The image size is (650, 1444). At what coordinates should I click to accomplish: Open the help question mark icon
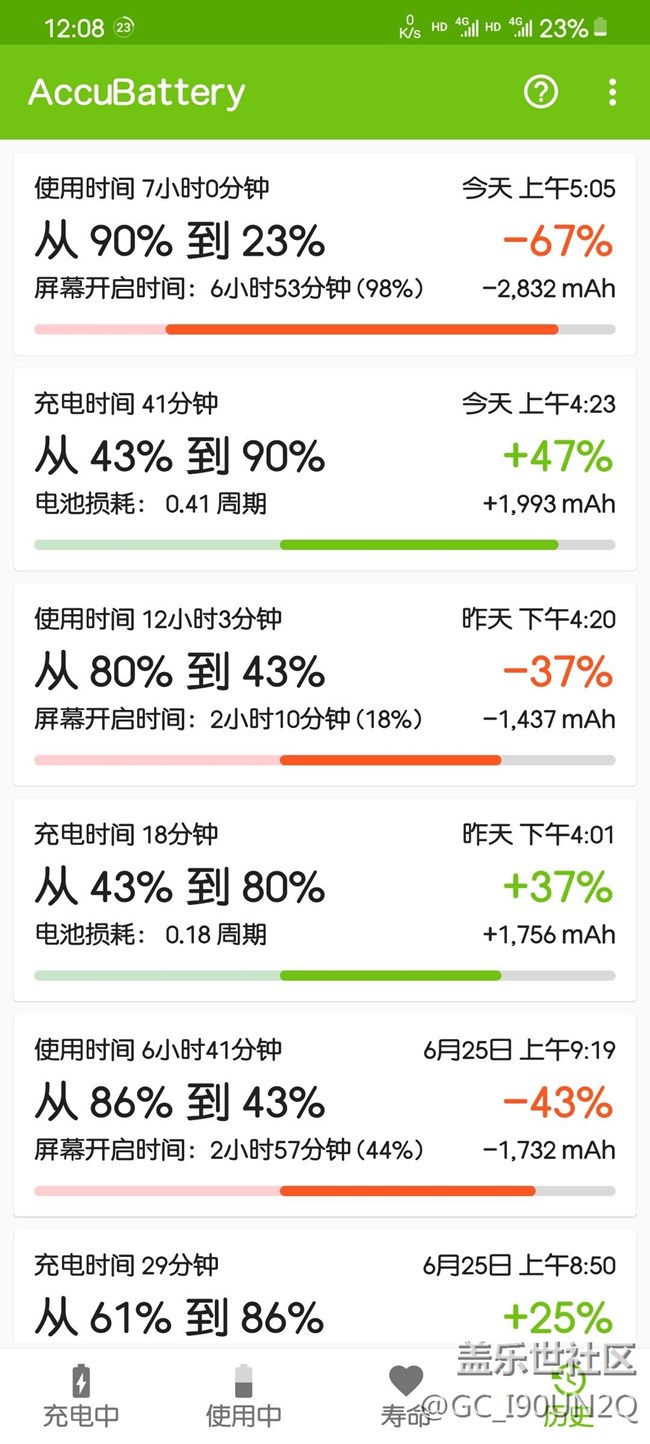541,92
